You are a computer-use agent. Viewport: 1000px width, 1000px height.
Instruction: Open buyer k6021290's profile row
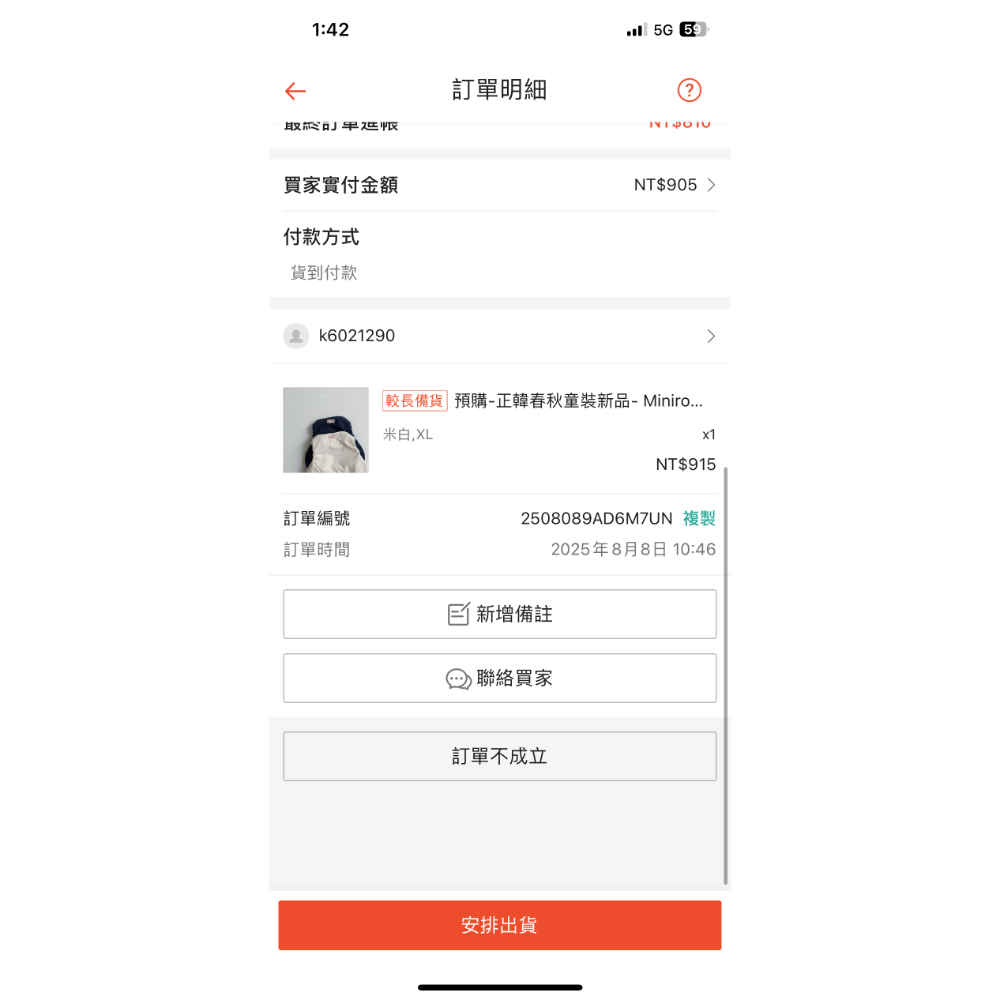point(499,336)
